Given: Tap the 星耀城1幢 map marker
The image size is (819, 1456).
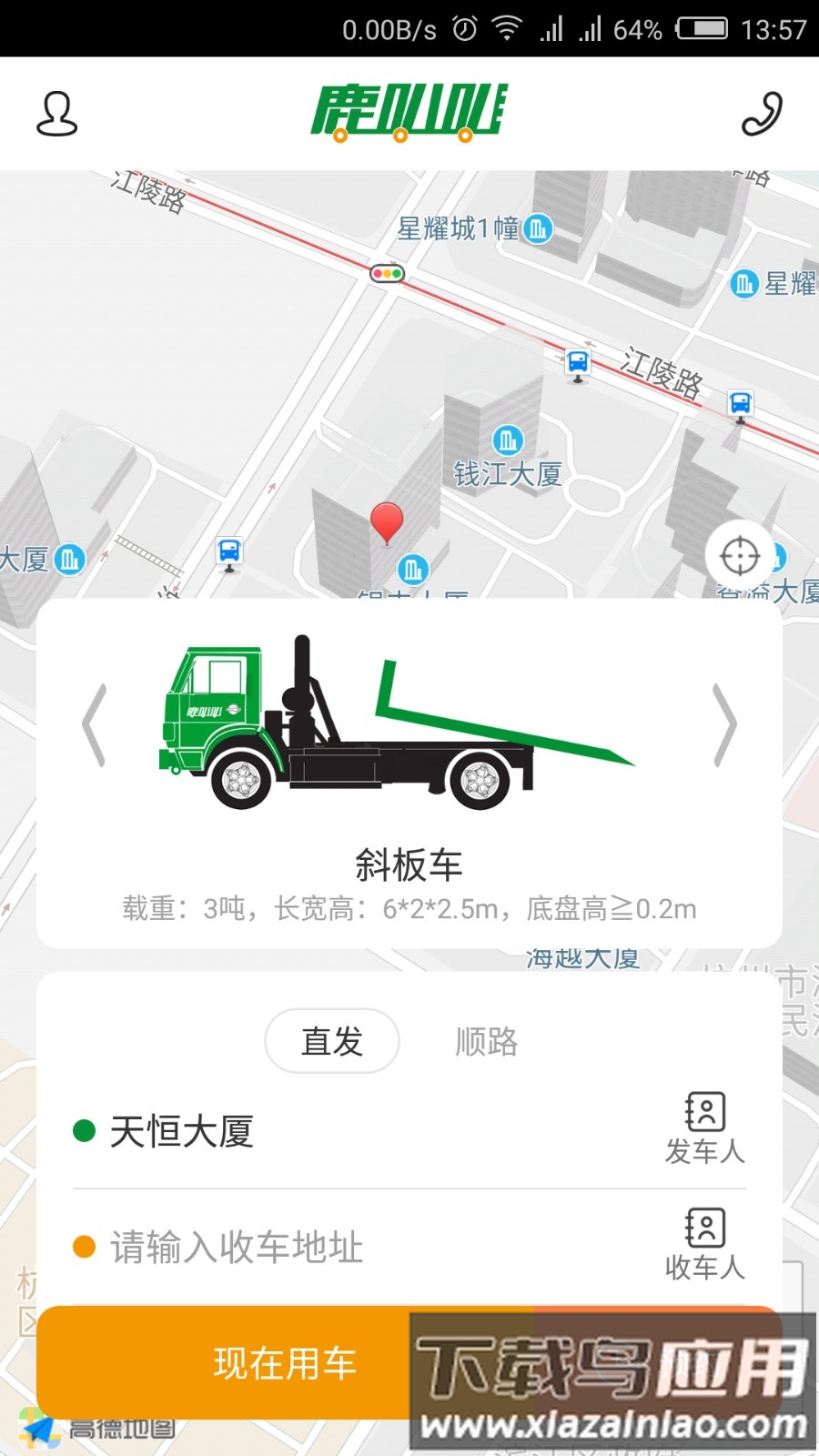Looking at the screenshot, I should (x=538, y=230).
